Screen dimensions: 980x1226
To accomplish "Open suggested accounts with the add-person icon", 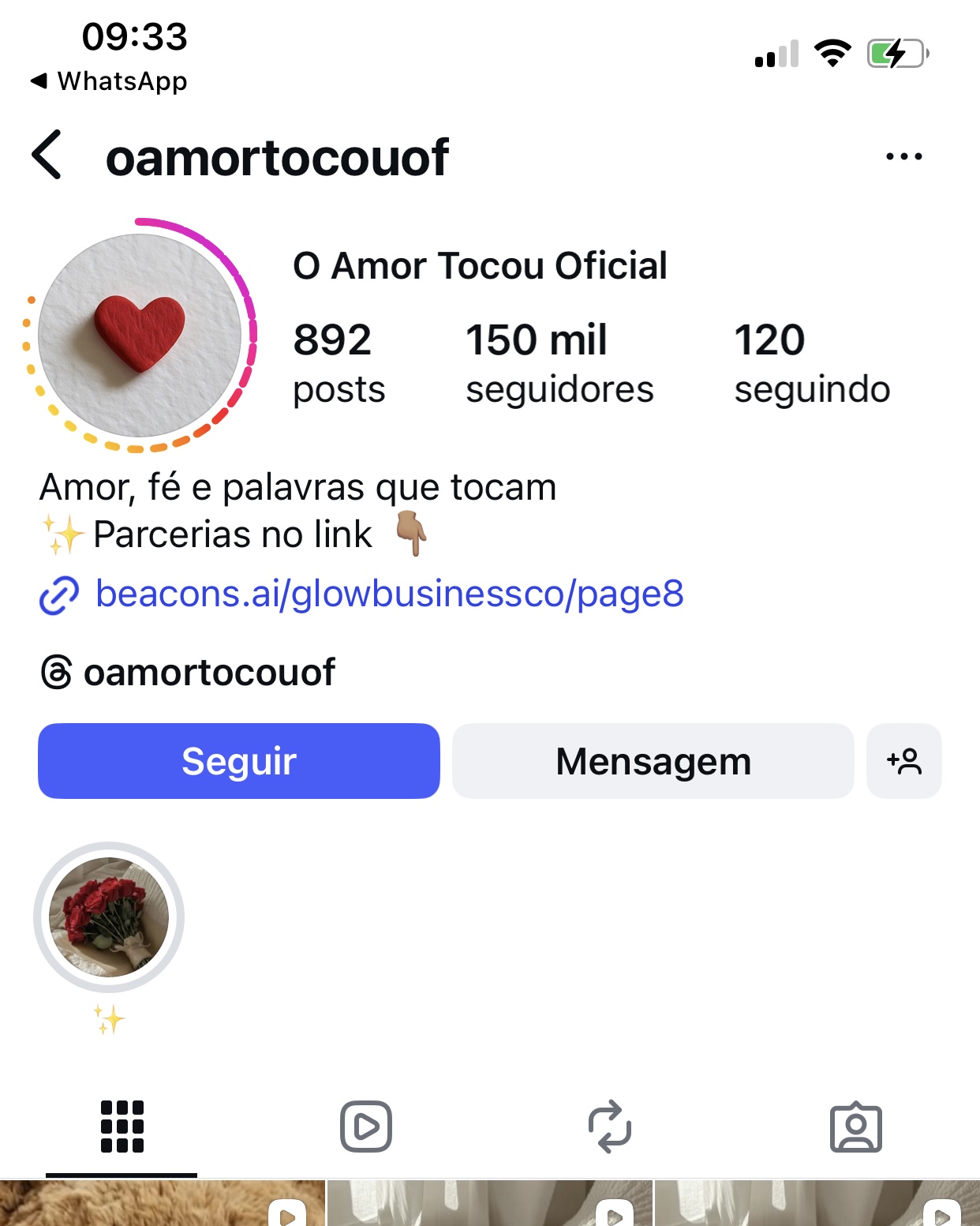I will tap(904, 760).
